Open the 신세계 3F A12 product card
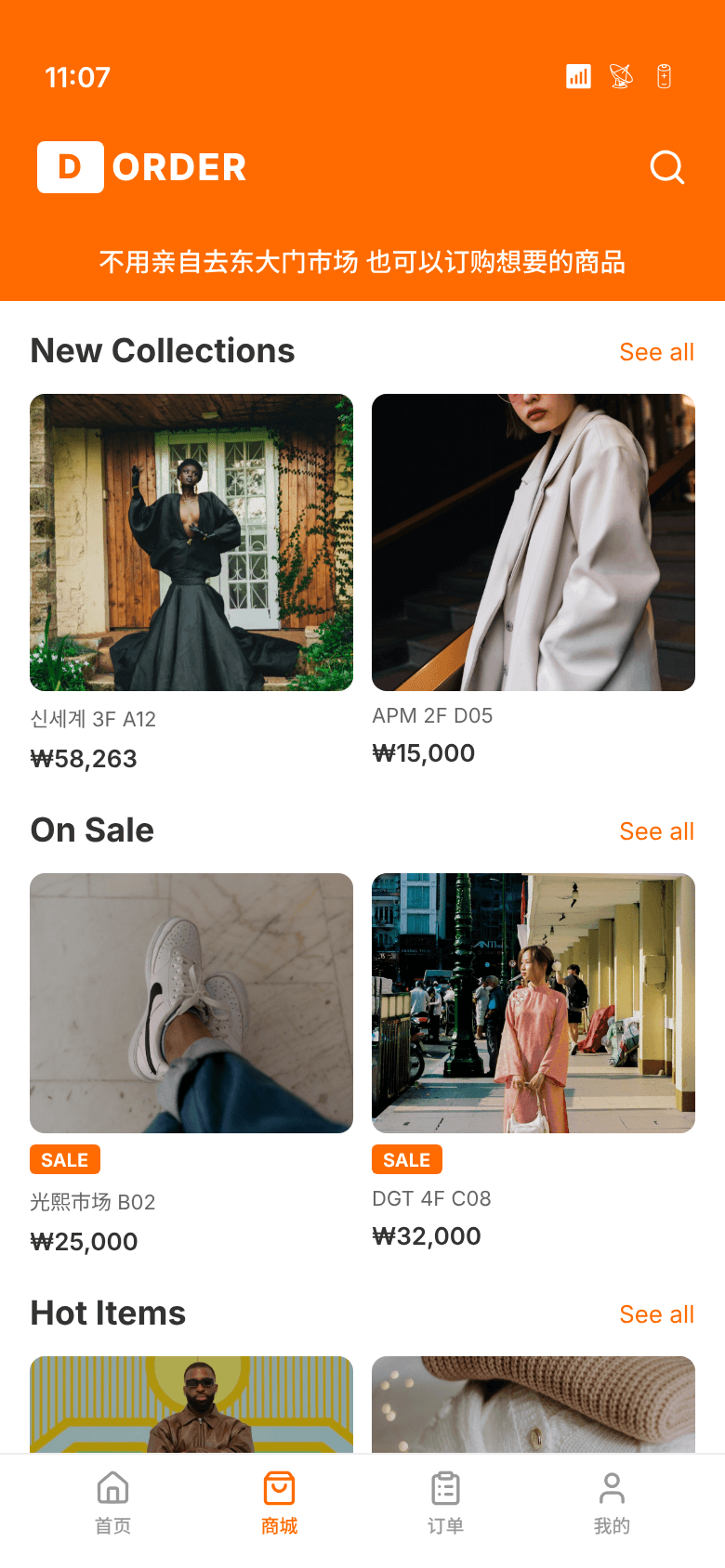725x1568 pixels. click(x=191, y=542)
